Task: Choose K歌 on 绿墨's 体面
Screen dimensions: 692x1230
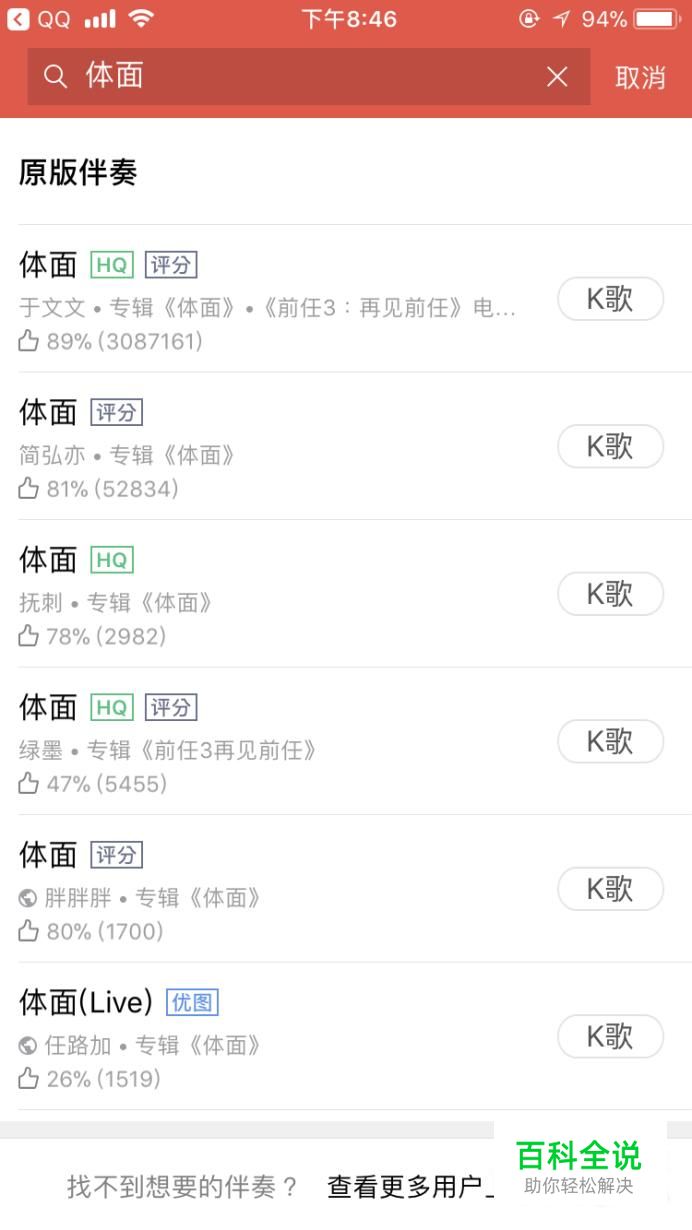Action: (610, 741)
